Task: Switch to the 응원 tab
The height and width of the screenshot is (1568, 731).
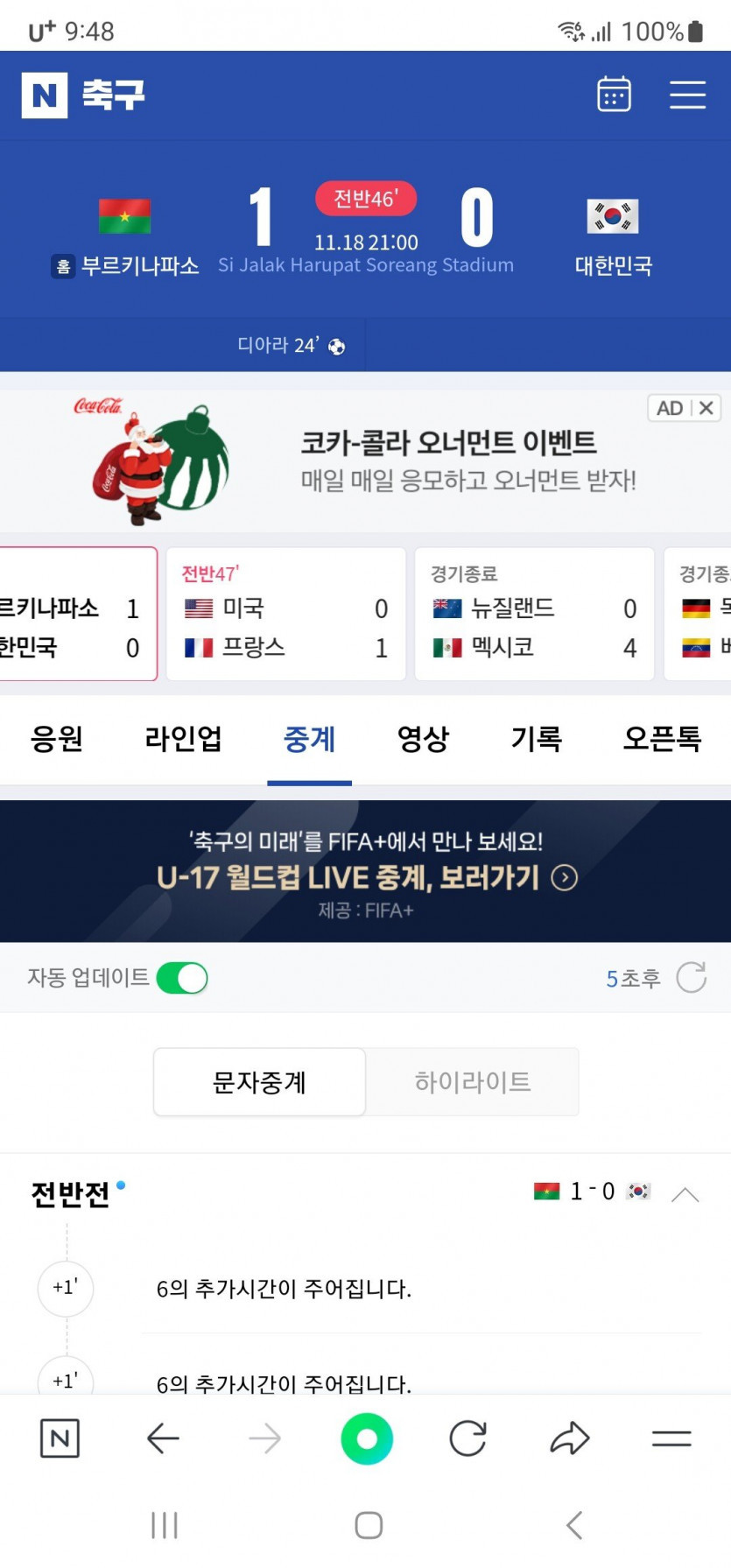Action: [57, 739]
